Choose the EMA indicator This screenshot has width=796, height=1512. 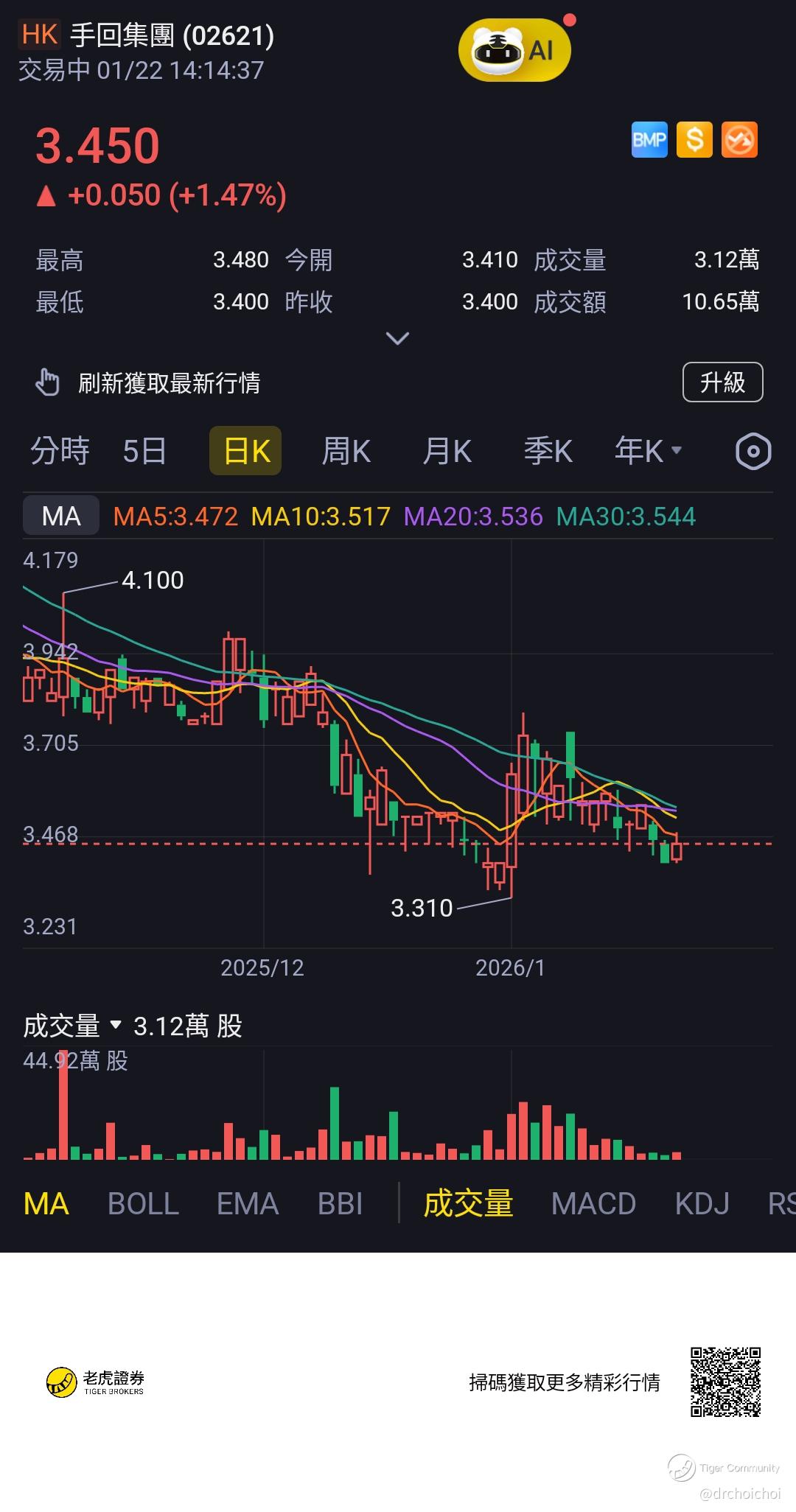click(x=248, y=1204)
